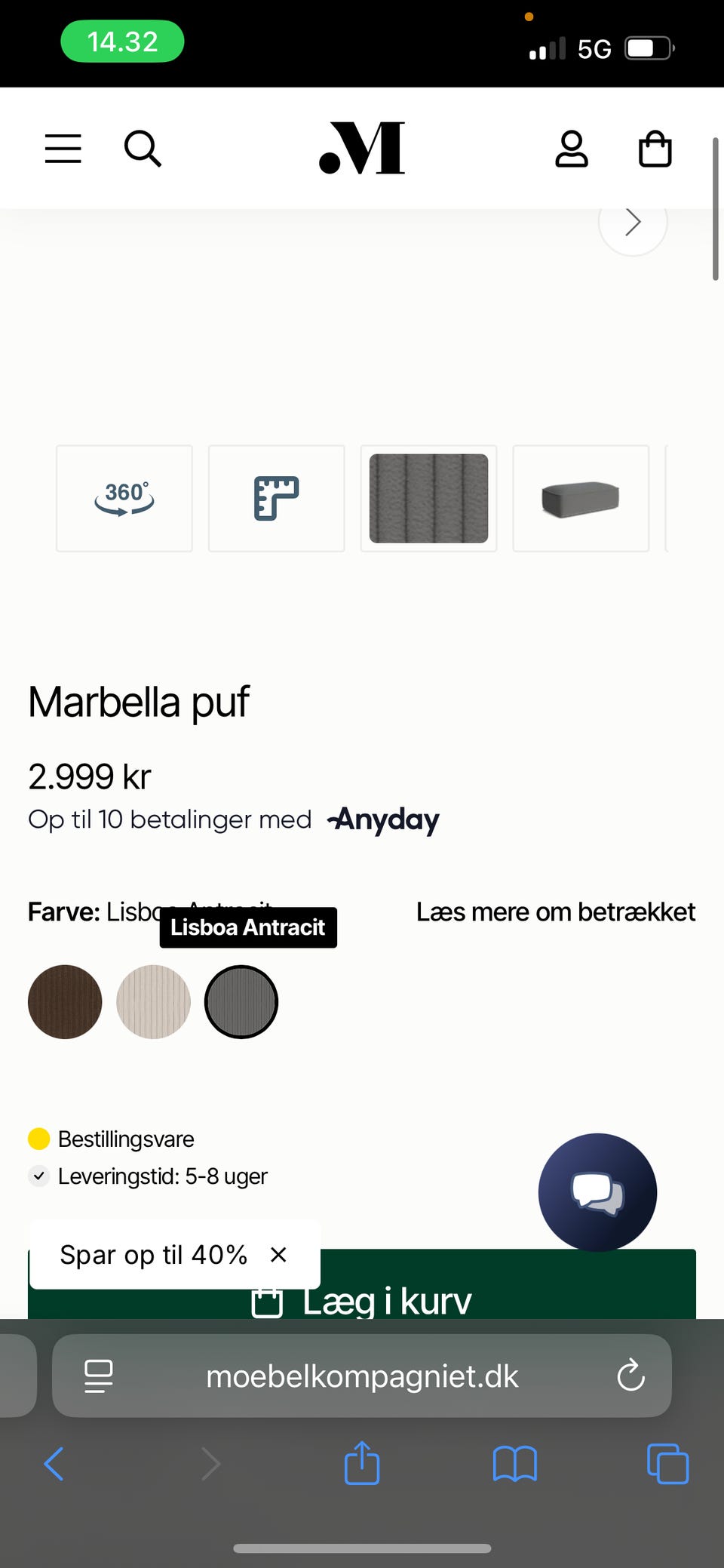The height and width of the screenshot is (1568, 724).
Task: Open the user account page
Action: (x=572, y=149)
